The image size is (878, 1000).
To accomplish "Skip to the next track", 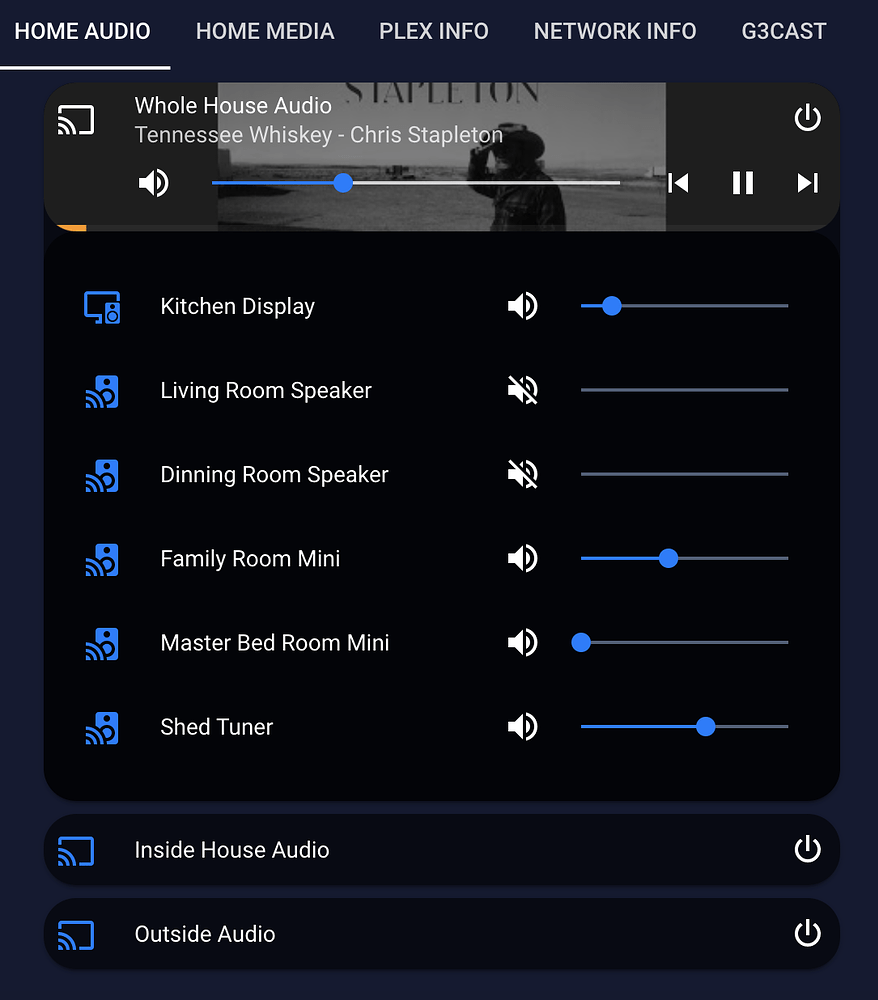I will (x=807, y=183).
